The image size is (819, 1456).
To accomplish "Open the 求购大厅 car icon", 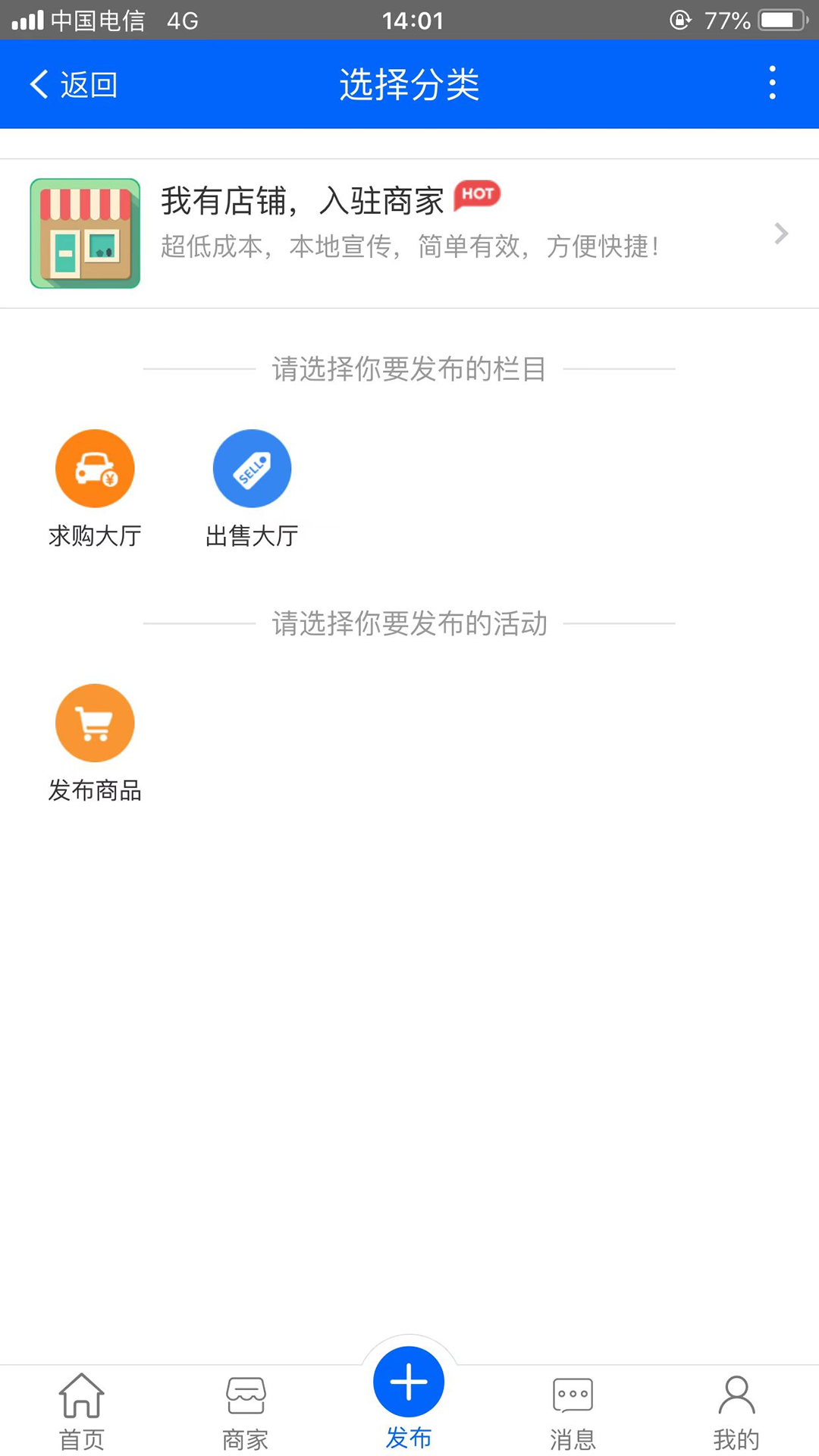I will click(x=94, y=468).
